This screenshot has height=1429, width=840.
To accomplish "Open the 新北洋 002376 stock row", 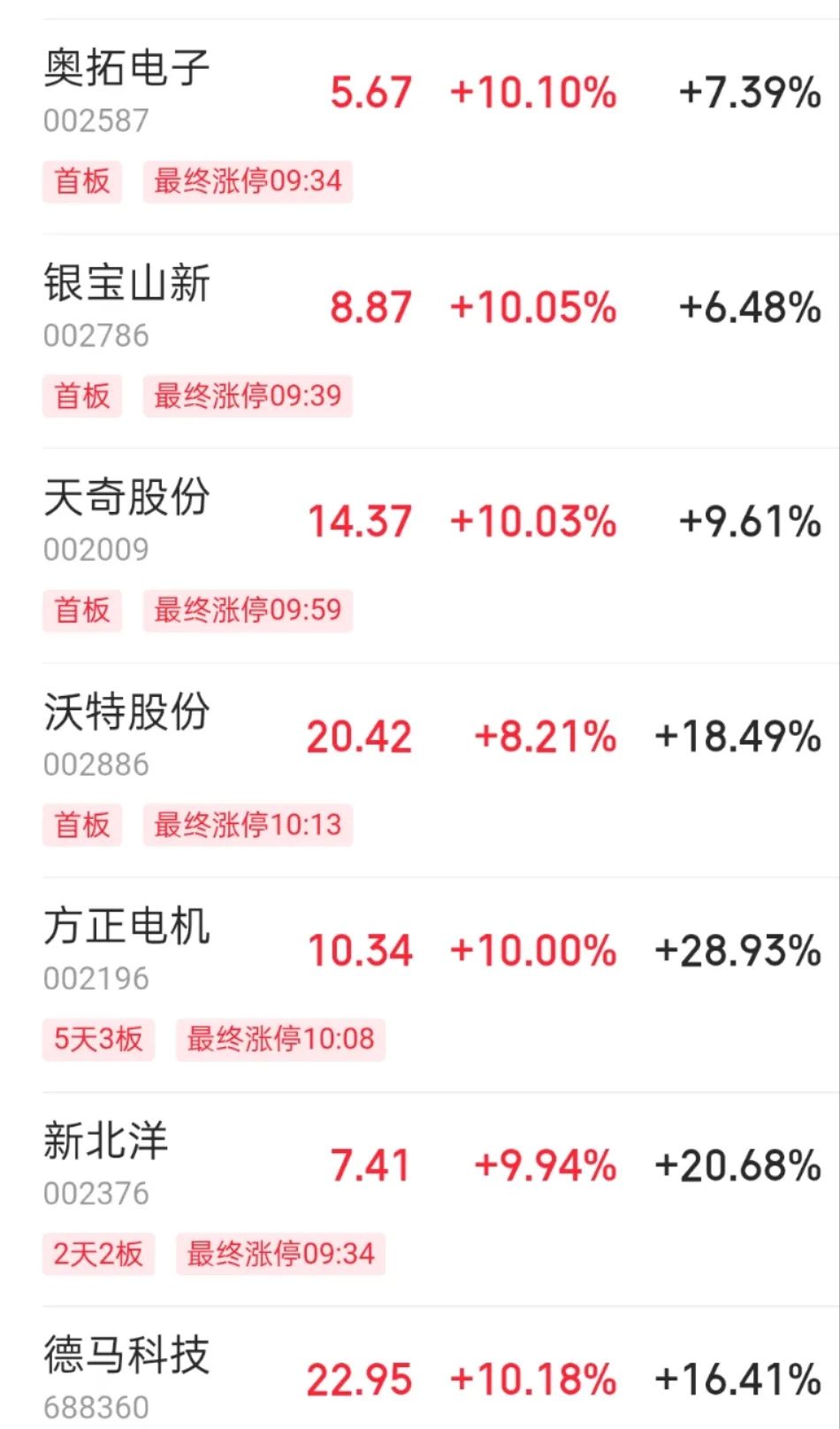I will point(420,1199).
